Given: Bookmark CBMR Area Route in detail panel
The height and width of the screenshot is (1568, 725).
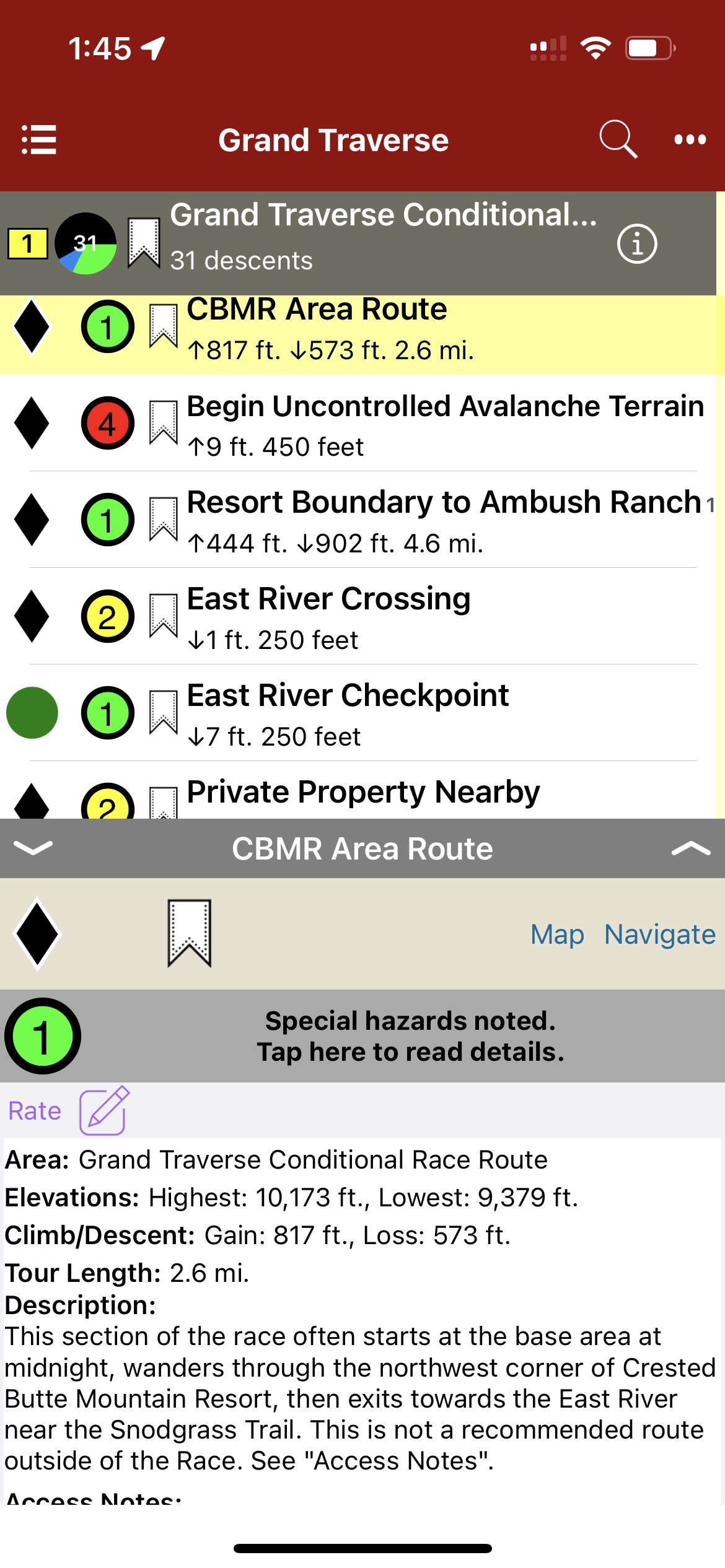Looking at the screenshot, I should click(x=190, y=933).
